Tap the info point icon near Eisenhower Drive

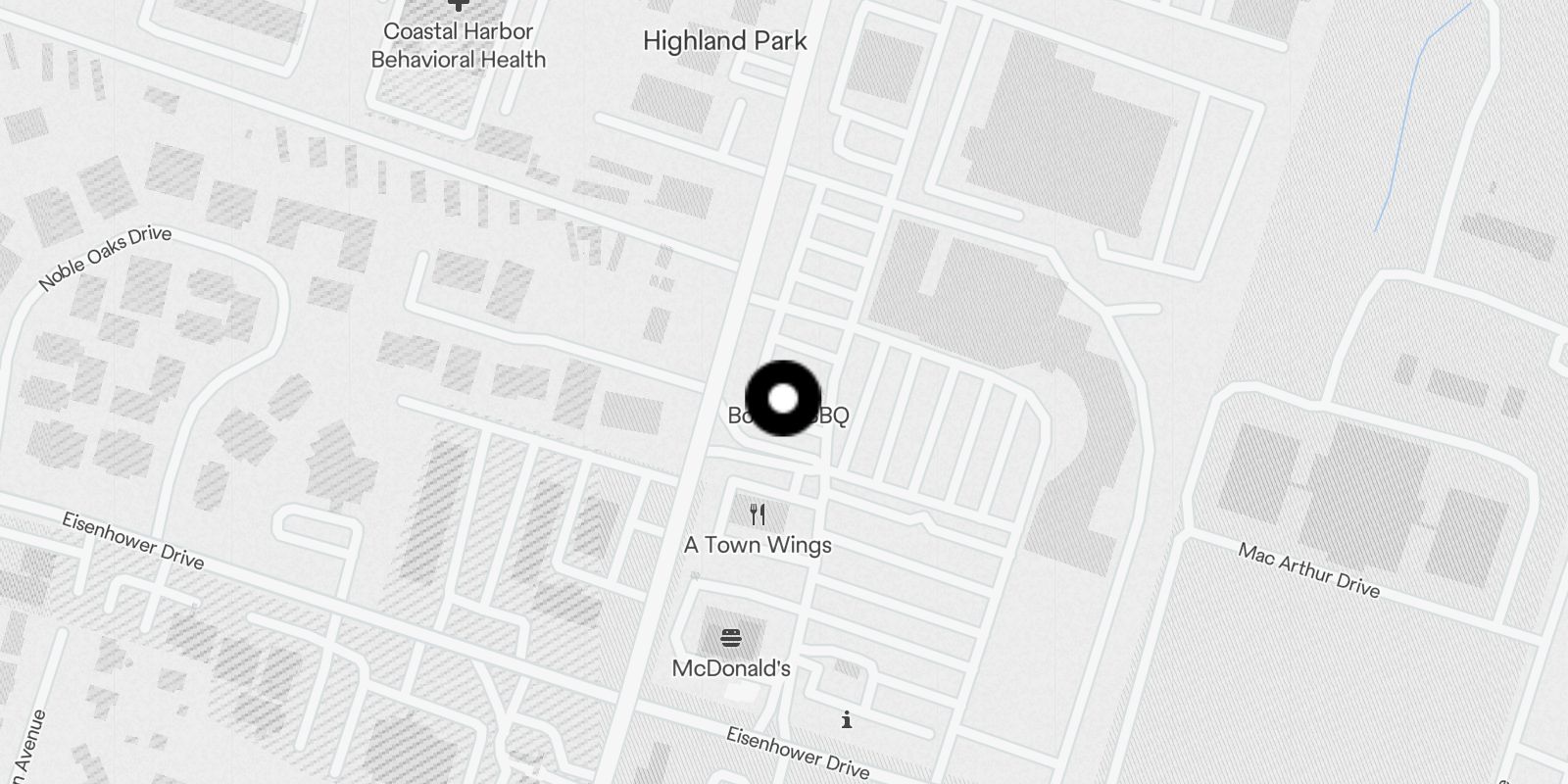847,720
